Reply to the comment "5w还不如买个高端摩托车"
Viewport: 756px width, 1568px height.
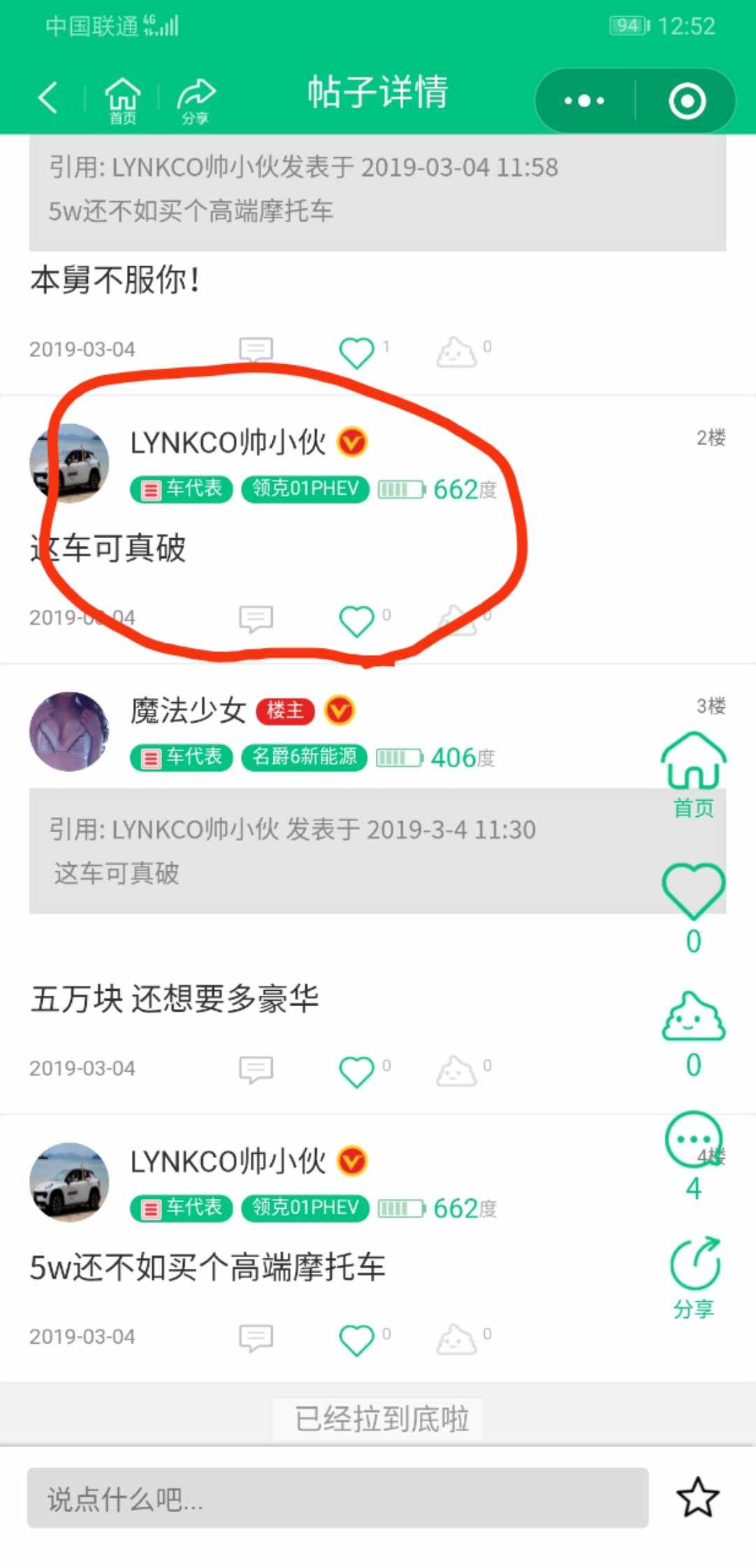[256, 1337]
